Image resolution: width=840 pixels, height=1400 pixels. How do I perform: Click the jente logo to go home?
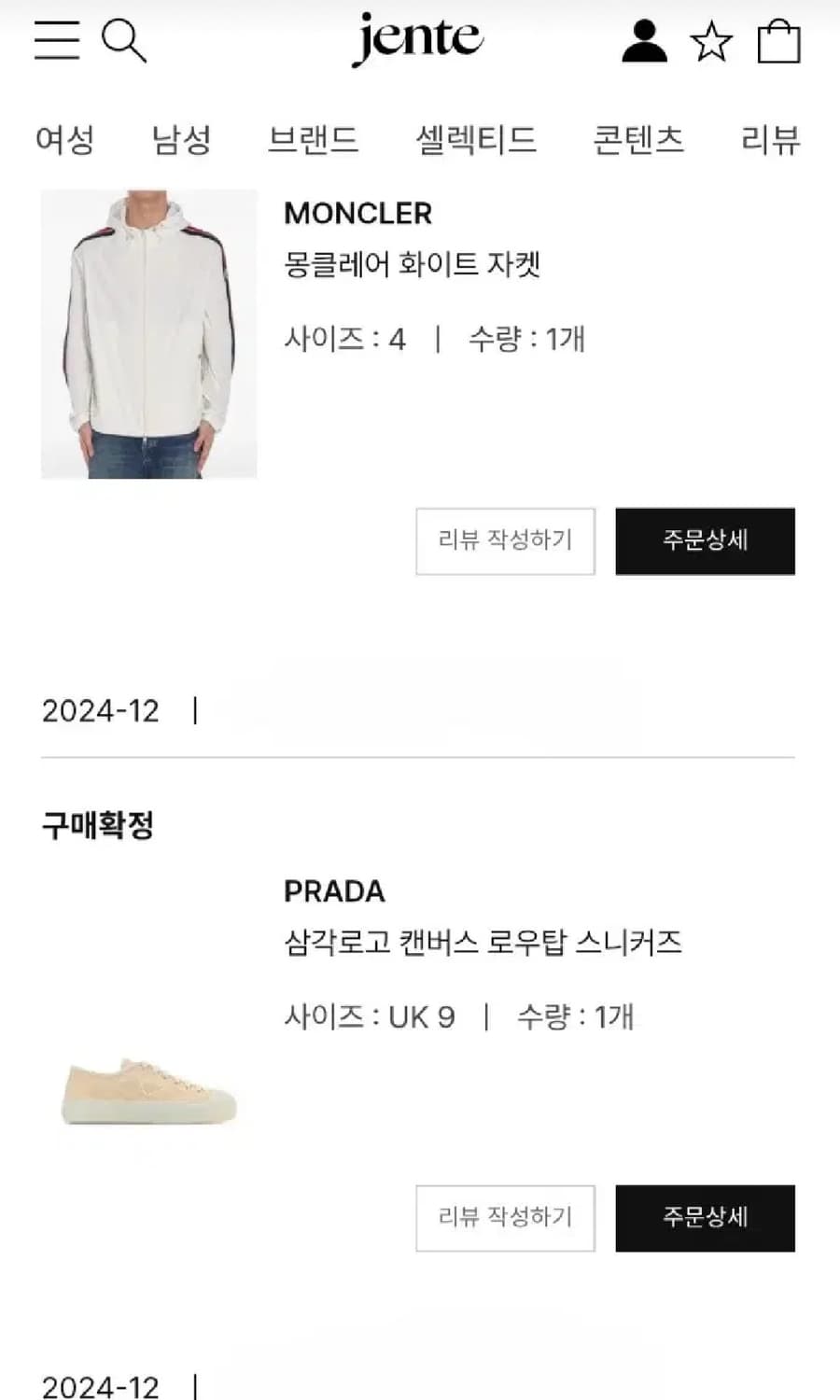click(x=419, y=39)
